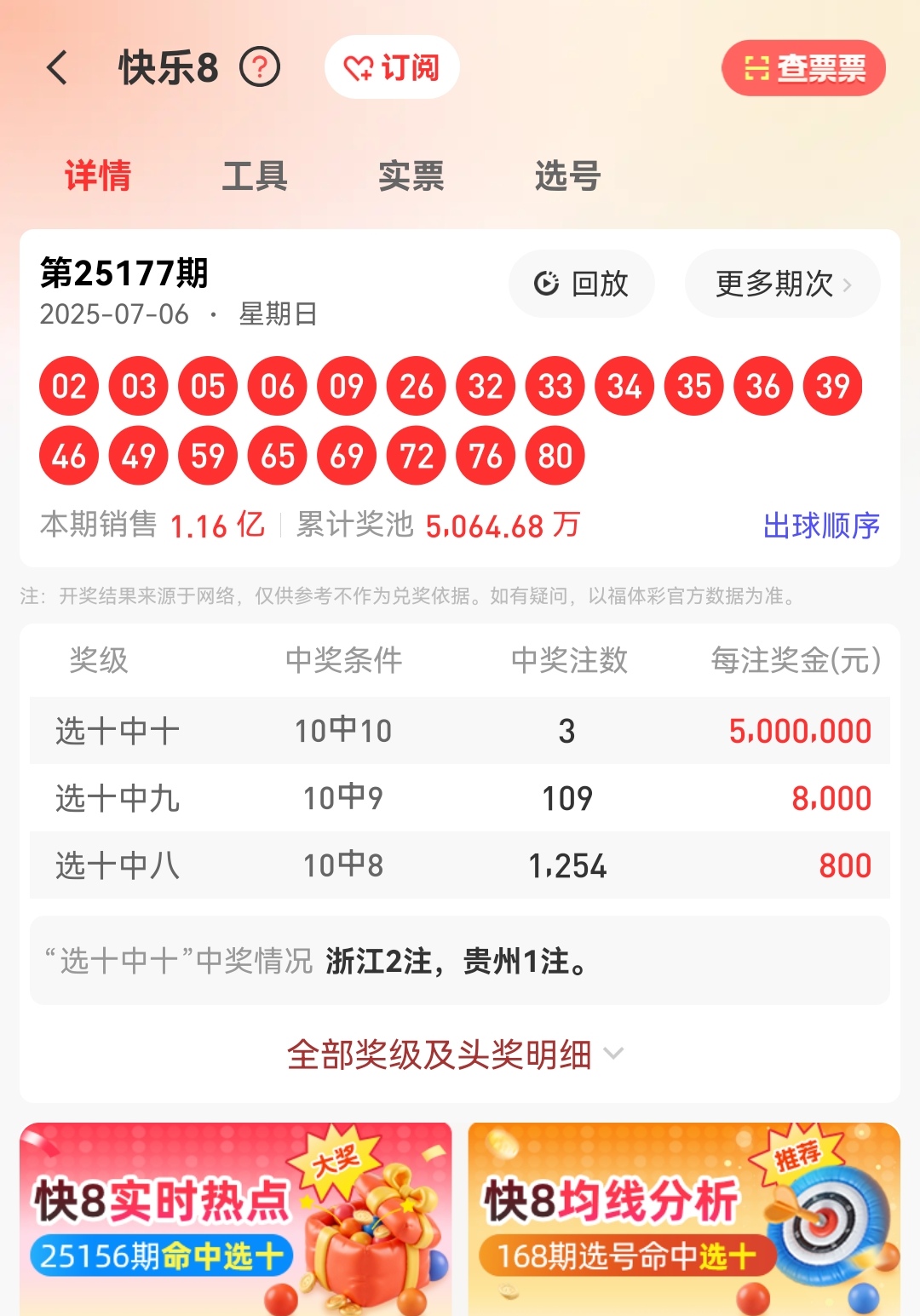Tap the 查票票 ticket scan icon
This screenshot has width=920, height=1316.
[754, 70]
